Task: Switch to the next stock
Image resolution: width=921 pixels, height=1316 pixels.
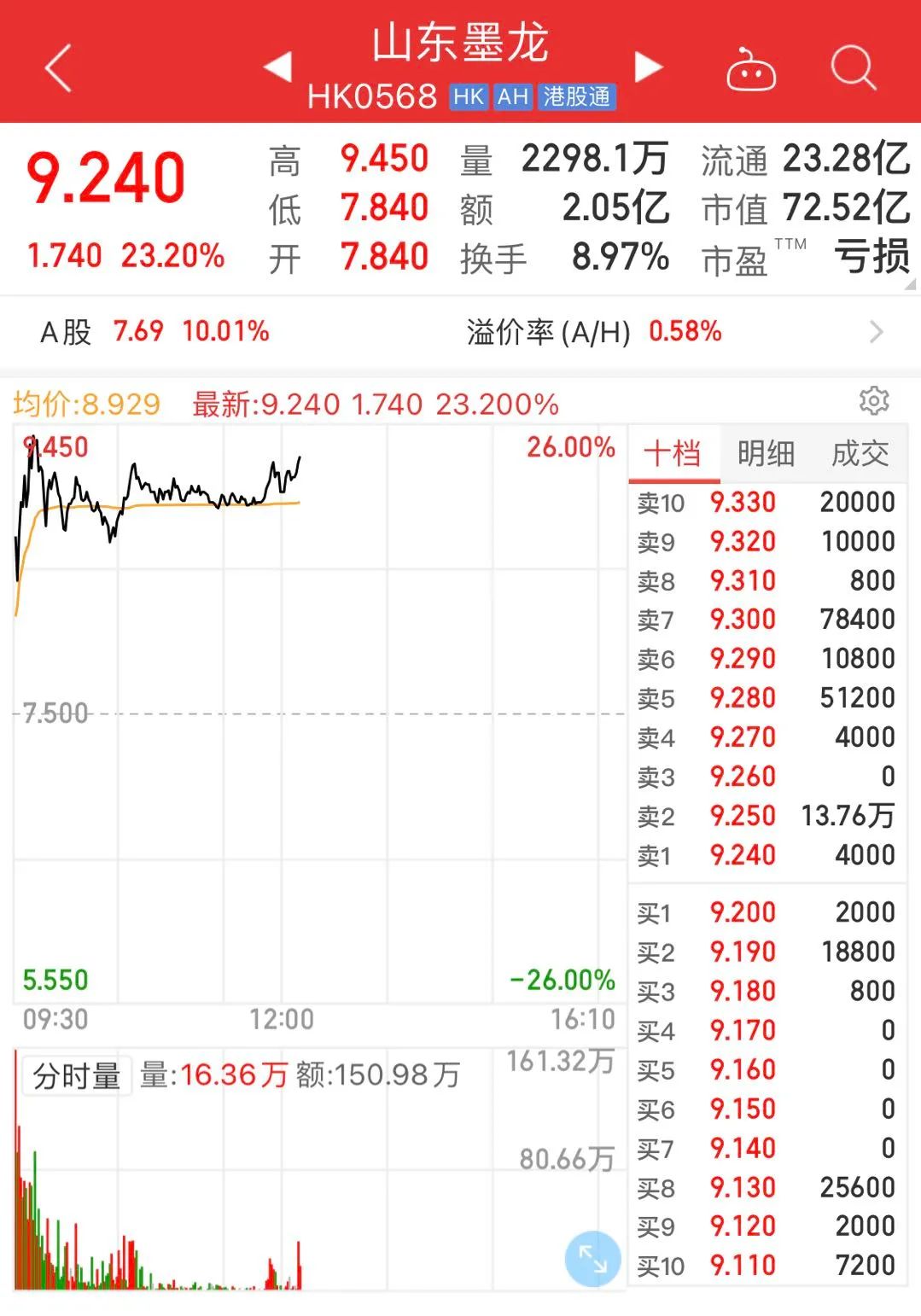Action: [648, 68]
